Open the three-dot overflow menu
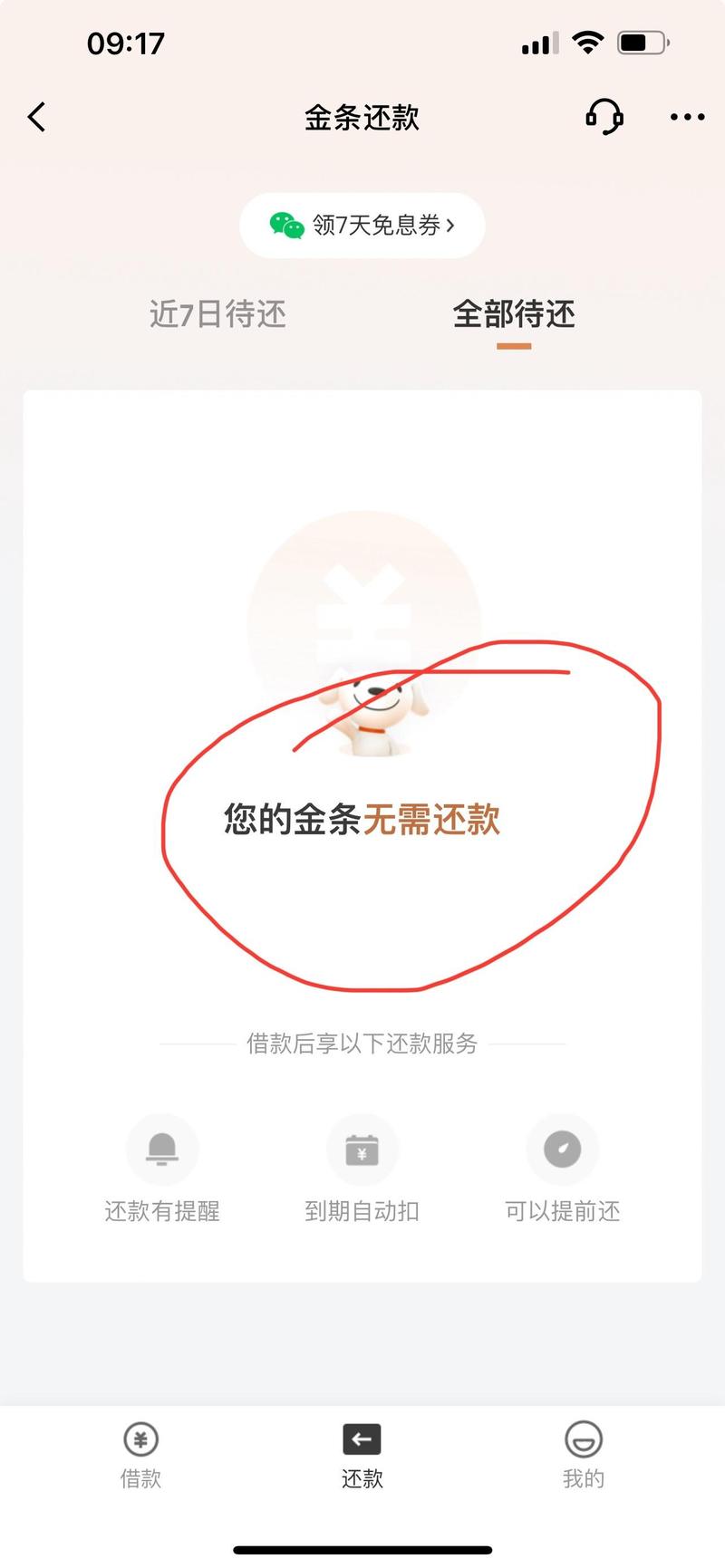The image size is (725, 1568). 687,117
